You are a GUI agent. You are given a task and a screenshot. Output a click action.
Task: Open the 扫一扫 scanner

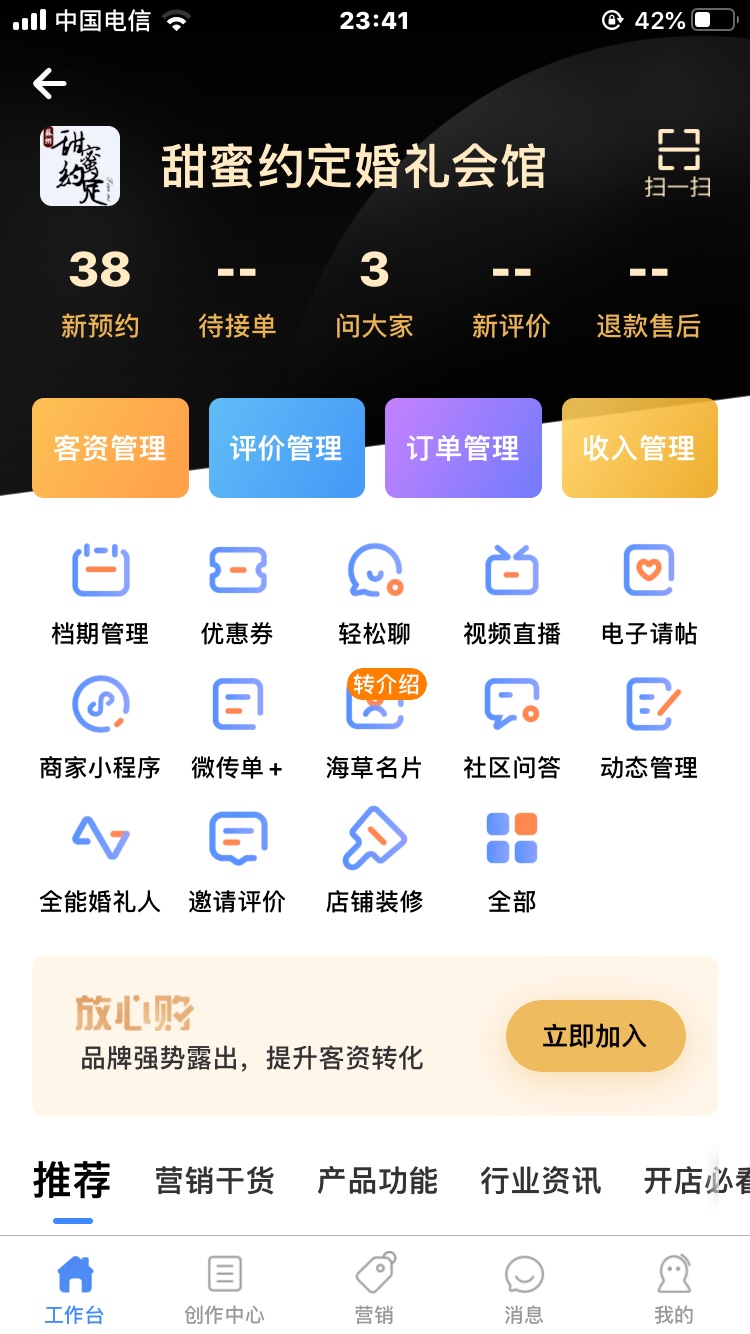coord(678,162)
